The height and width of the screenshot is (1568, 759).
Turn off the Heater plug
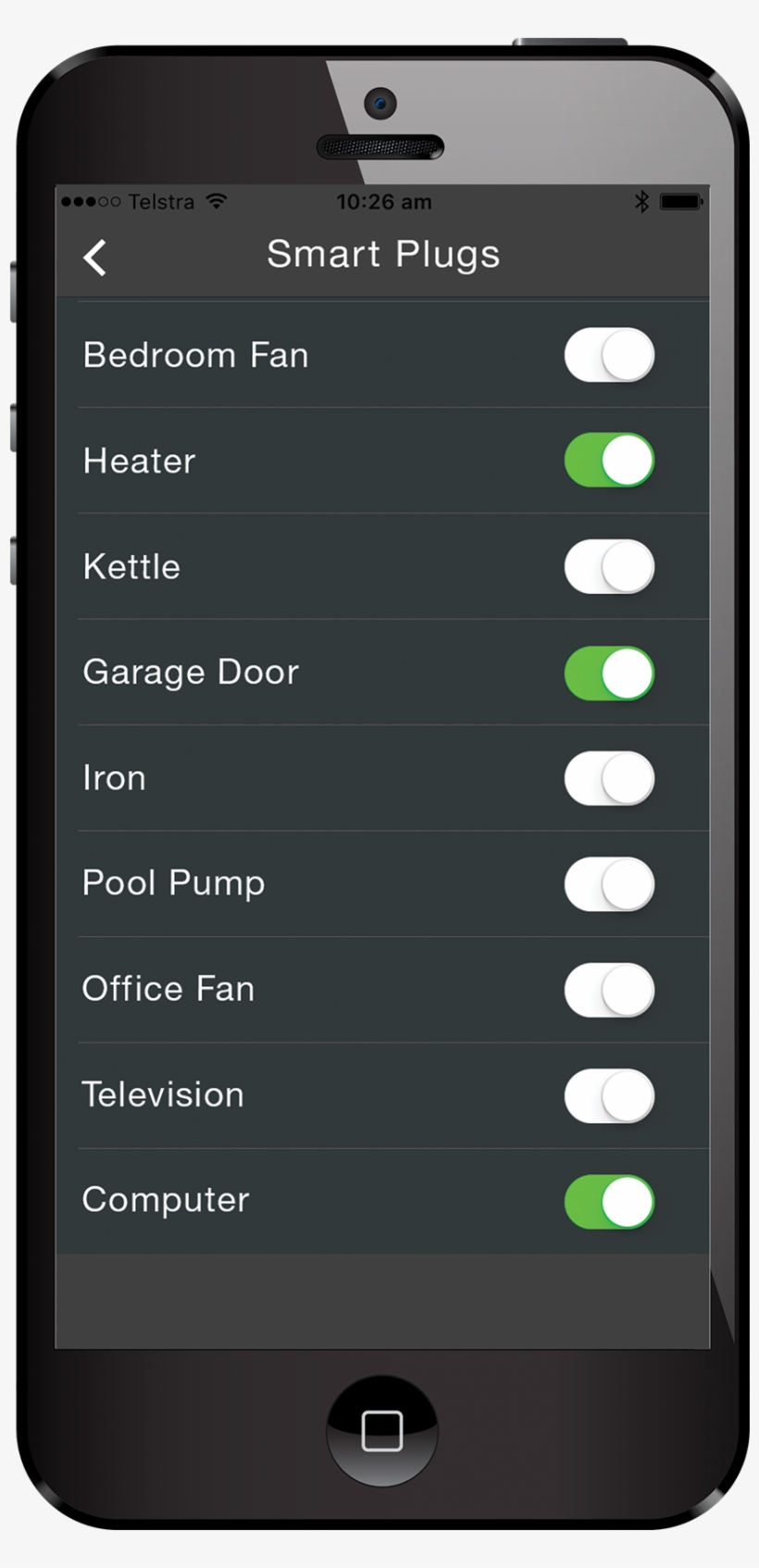coord(609,461)
